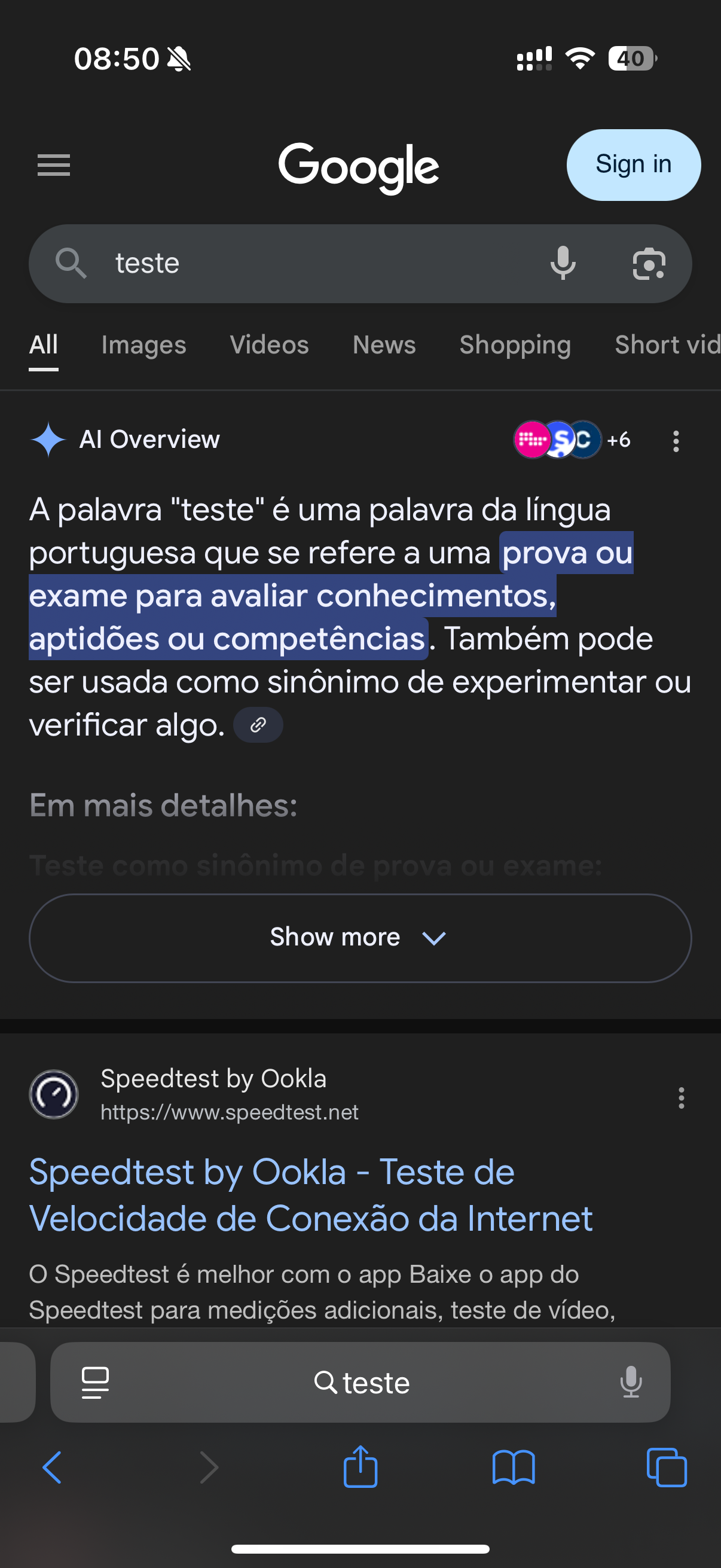Image resolution: width=721 pixels, height=1568 pixels.
Task: Open Google Lens camera search
Action: pyautogui.click(x=649, y=264)
